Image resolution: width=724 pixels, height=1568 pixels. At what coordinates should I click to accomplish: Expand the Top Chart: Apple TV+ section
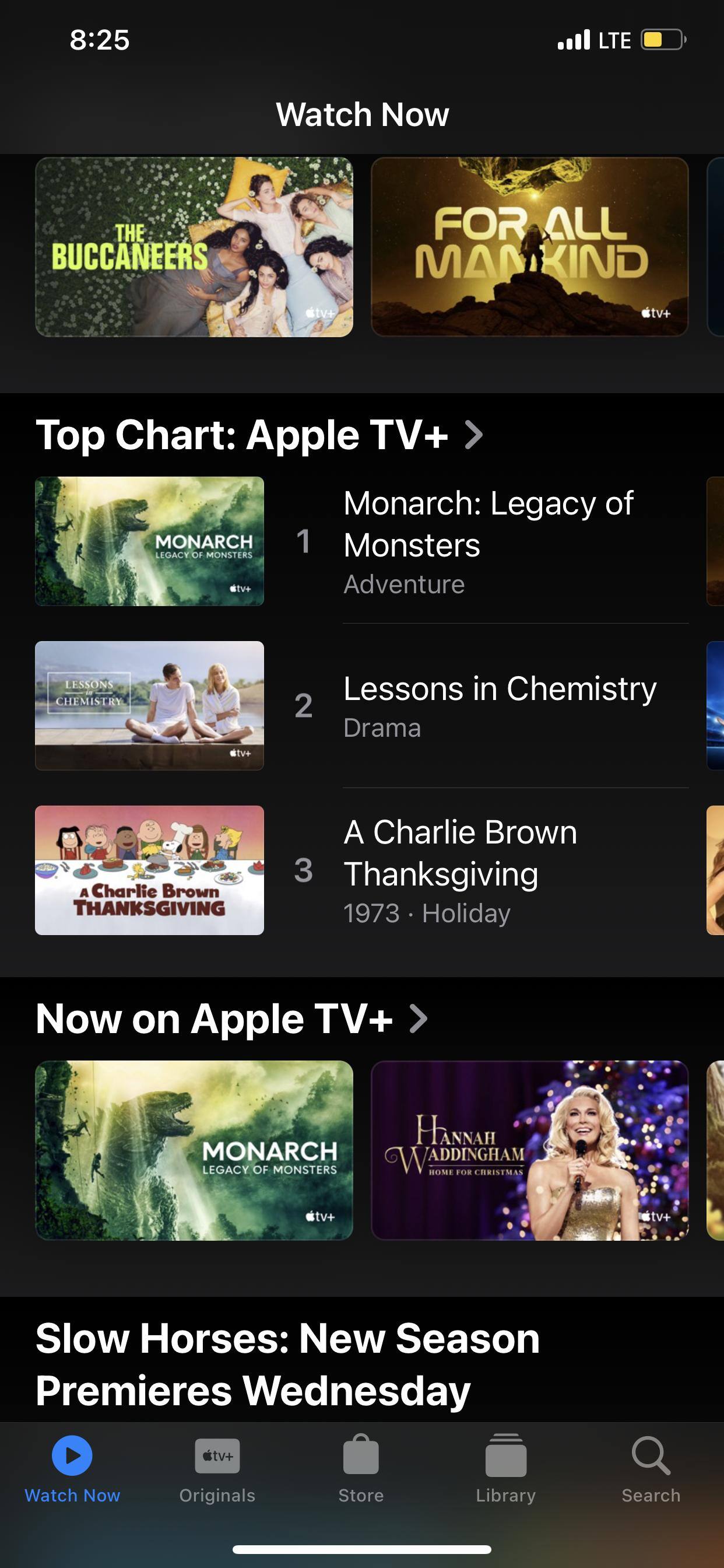pyautogui.click(x=259, y=435)
